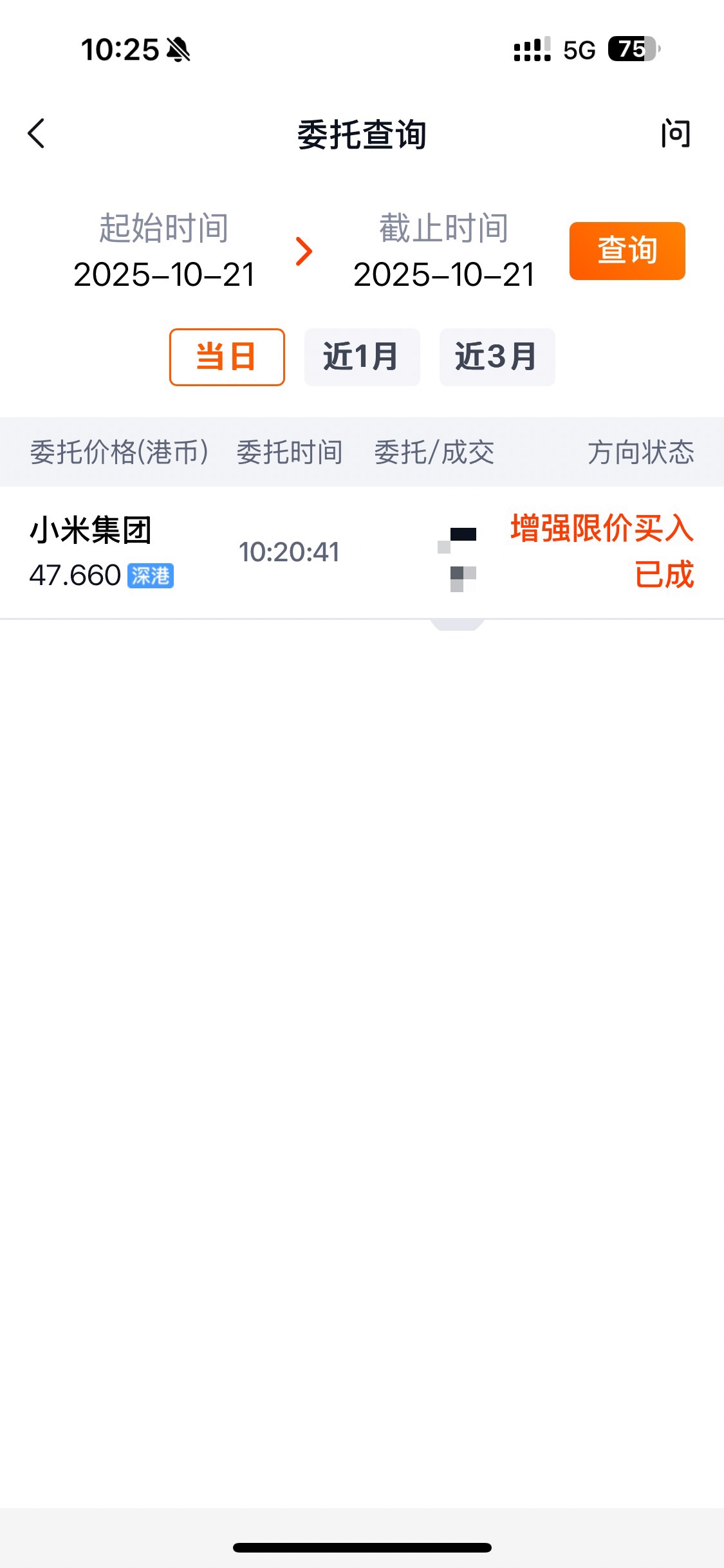This screenshot has height=1568, width=724.
Task: Go back using the top-left arrow
Action: coord(37,134)
